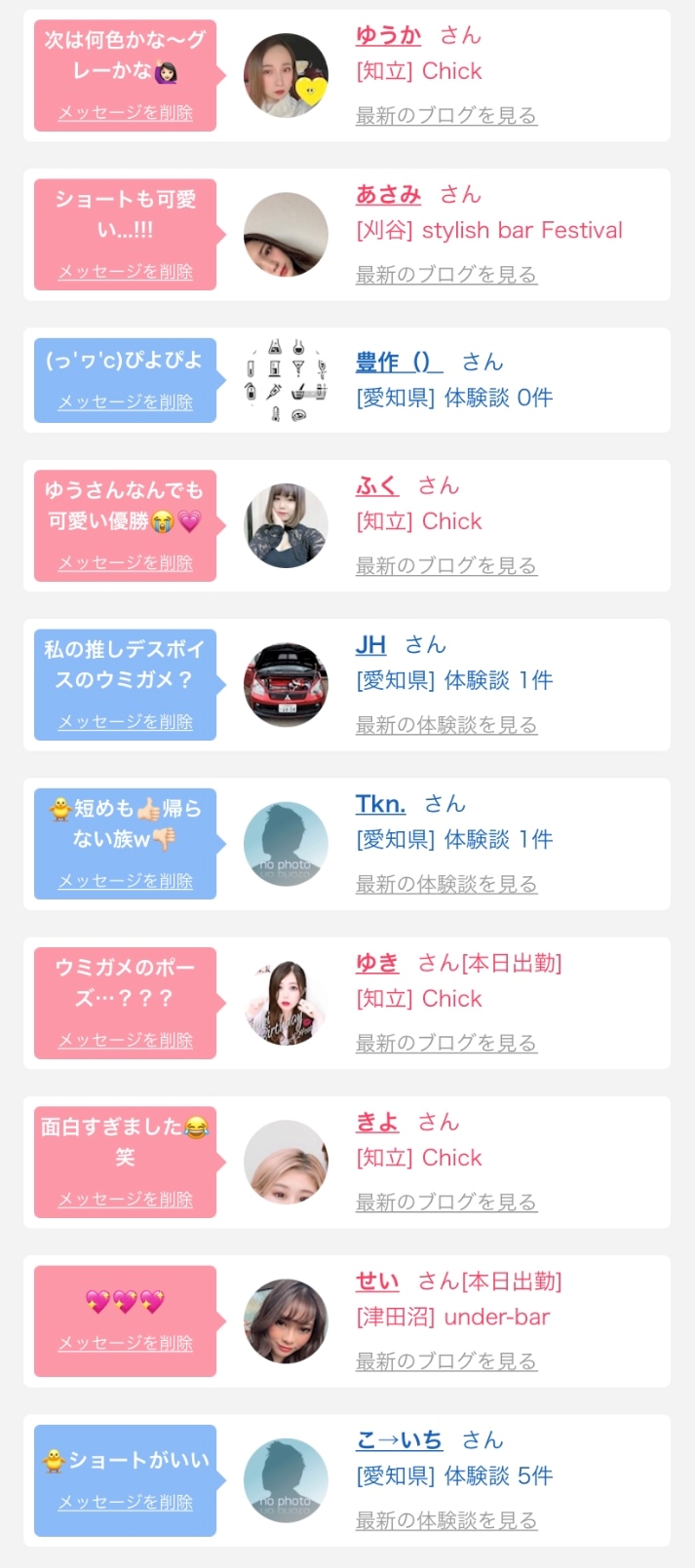View せい's latest blog
This screenshot has height=1568, width=695.
[445, 1361]
